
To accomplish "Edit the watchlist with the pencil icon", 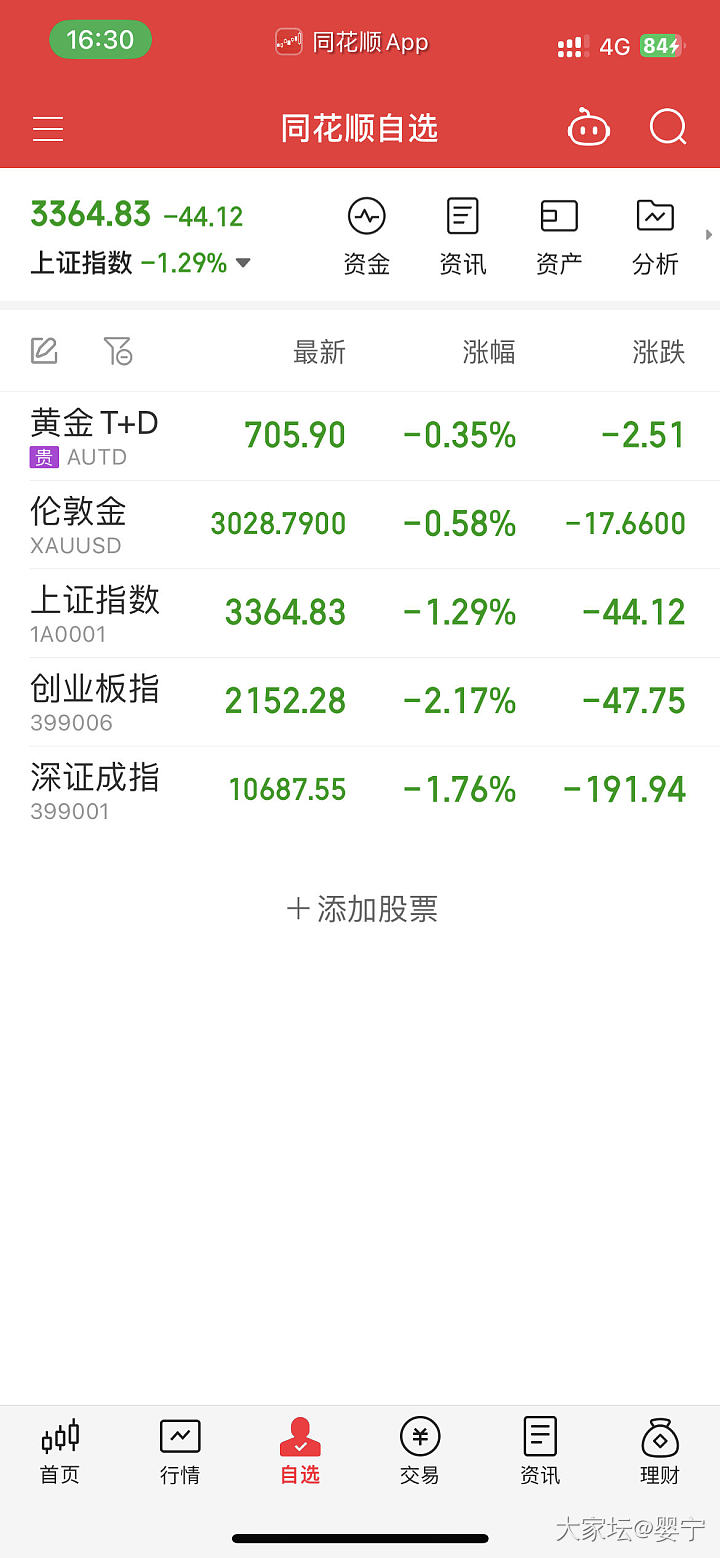I will (x=44, y=351).
